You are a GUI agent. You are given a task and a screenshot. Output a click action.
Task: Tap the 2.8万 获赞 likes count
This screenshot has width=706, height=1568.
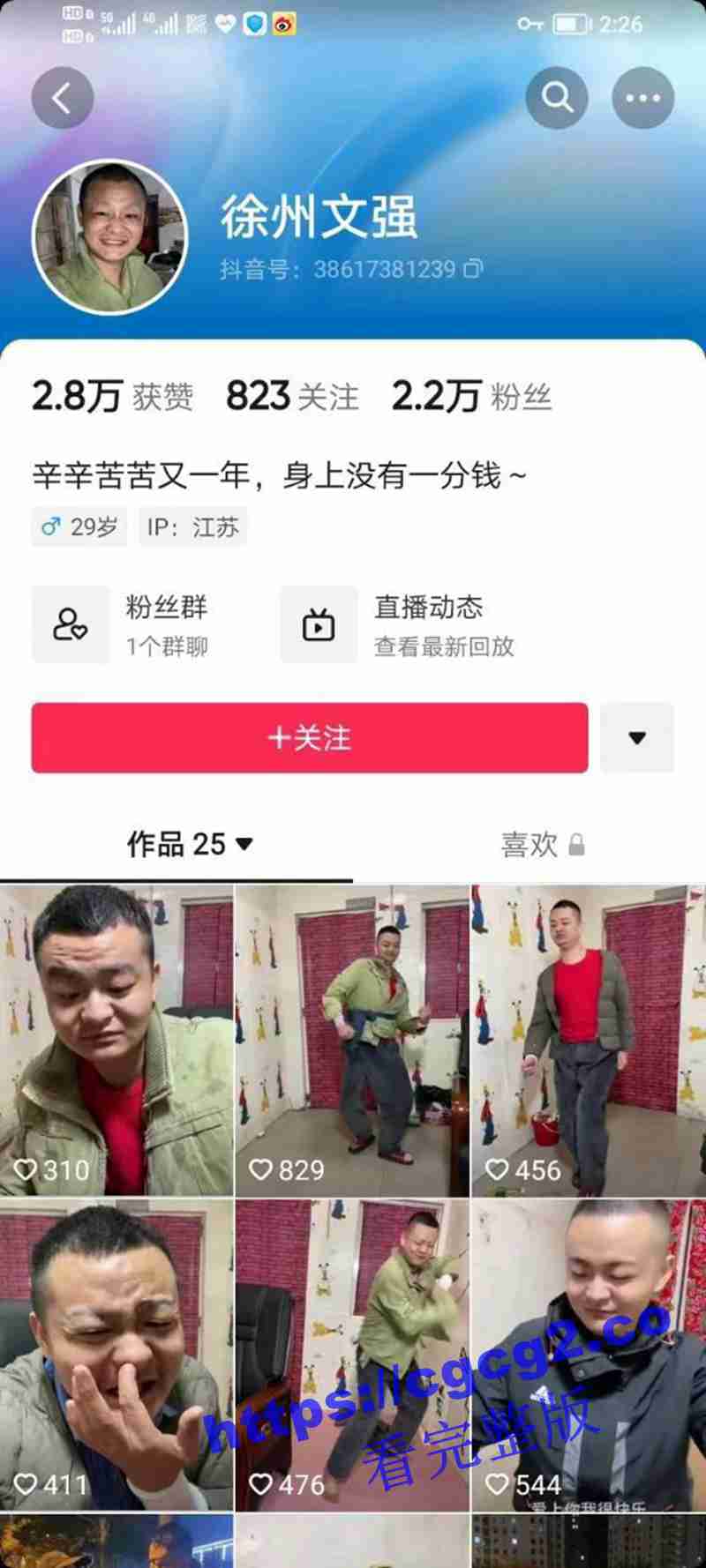[x=112, y=397]
